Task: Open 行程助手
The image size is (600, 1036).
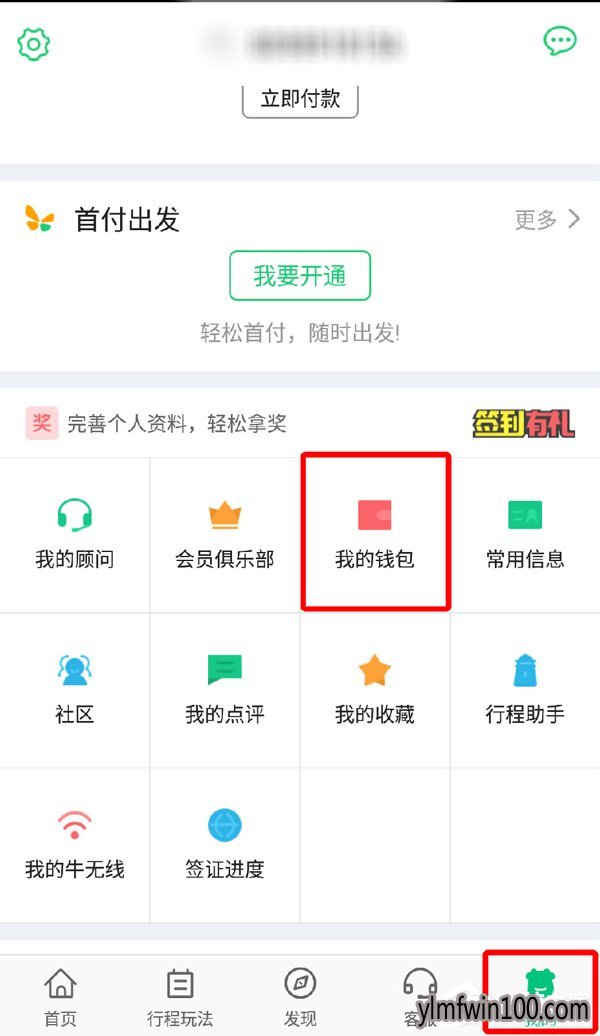Action: point(525,689)
